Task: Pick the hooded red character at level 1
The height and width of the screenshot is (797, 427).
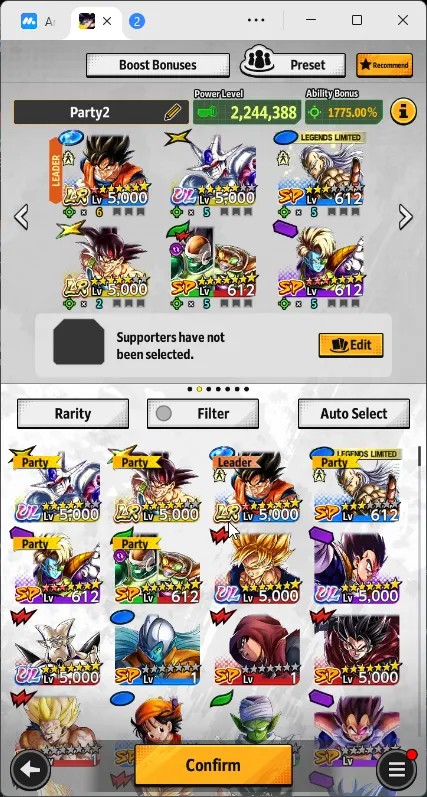Action: (x=257, y=650)
